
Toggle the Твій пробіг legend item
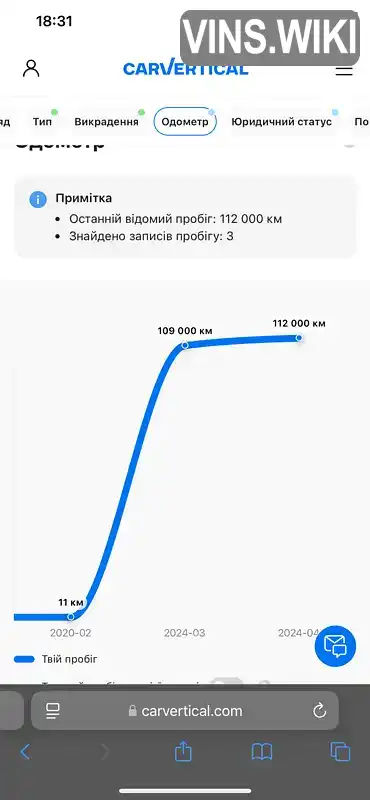click(x=55, y=659)
